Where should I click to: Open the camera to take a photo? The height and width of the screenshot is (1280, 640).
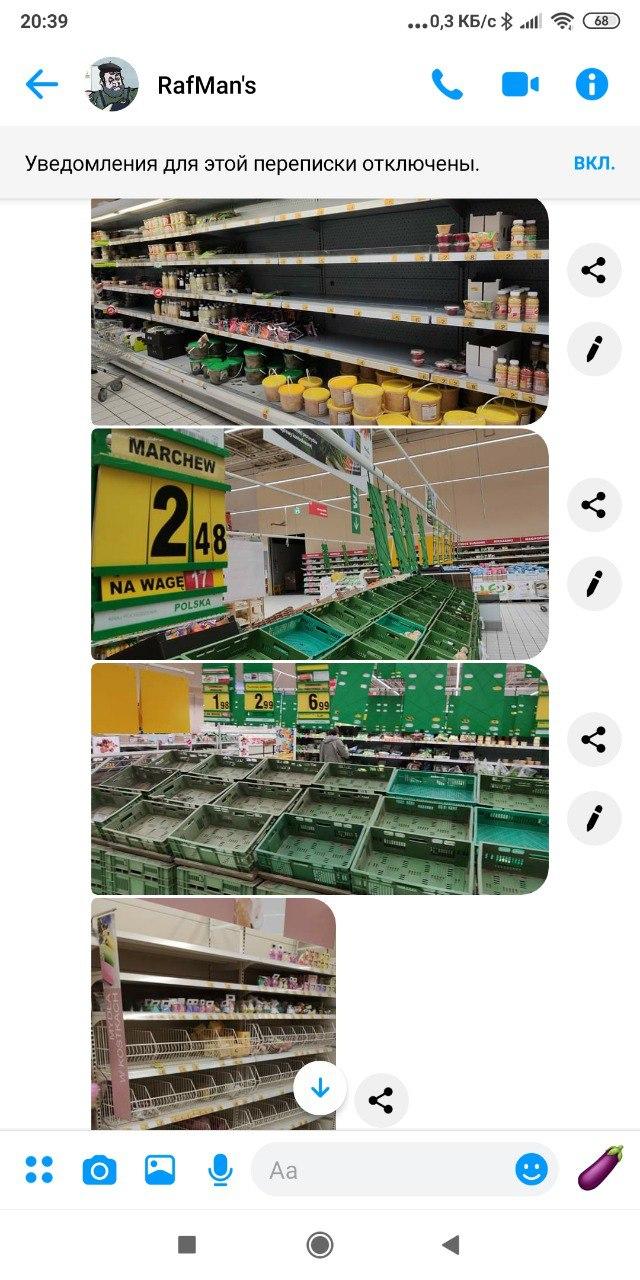(x=99, y=1170)
